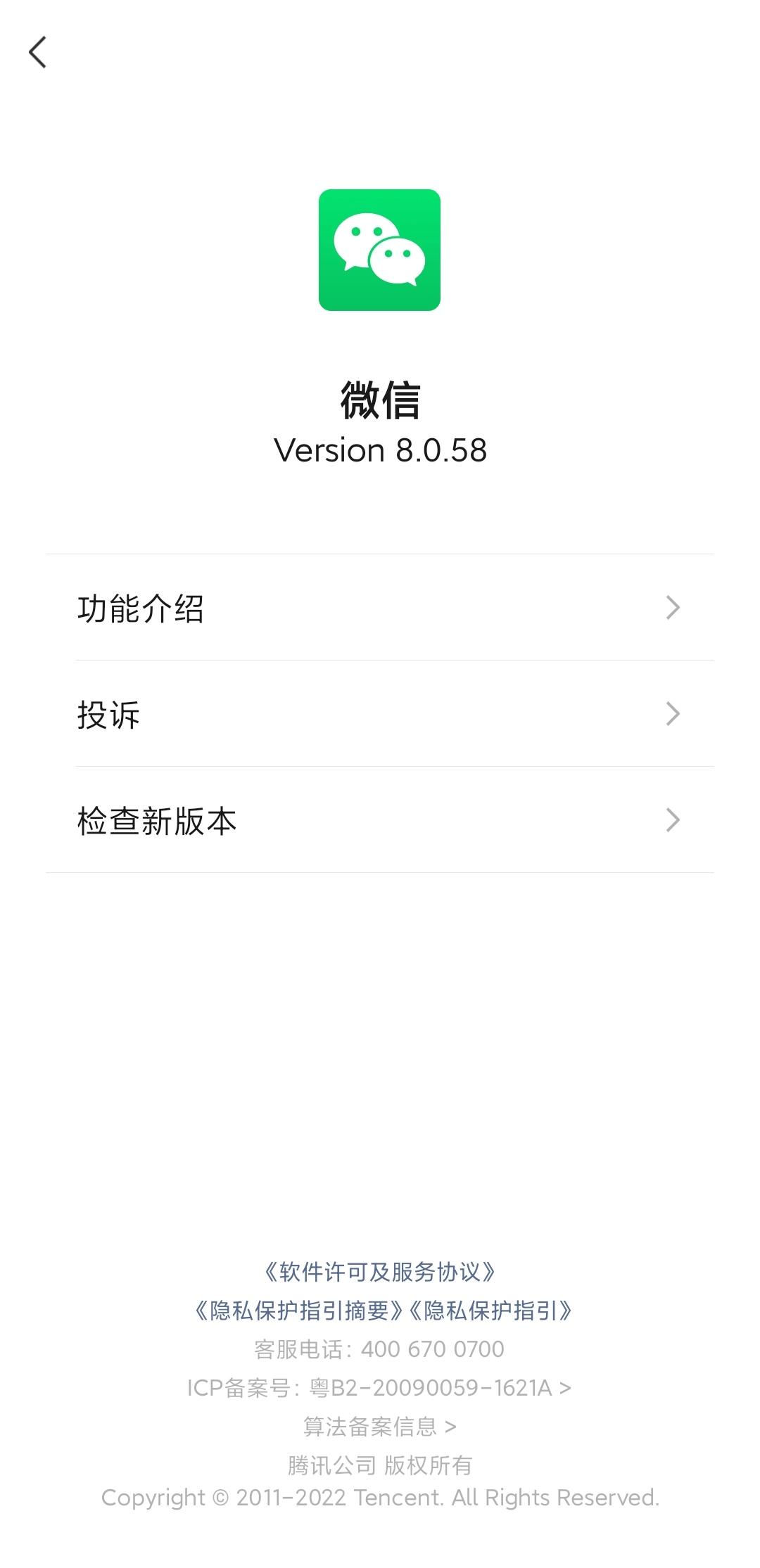Tap the green WeChat logo

point(380,251)
